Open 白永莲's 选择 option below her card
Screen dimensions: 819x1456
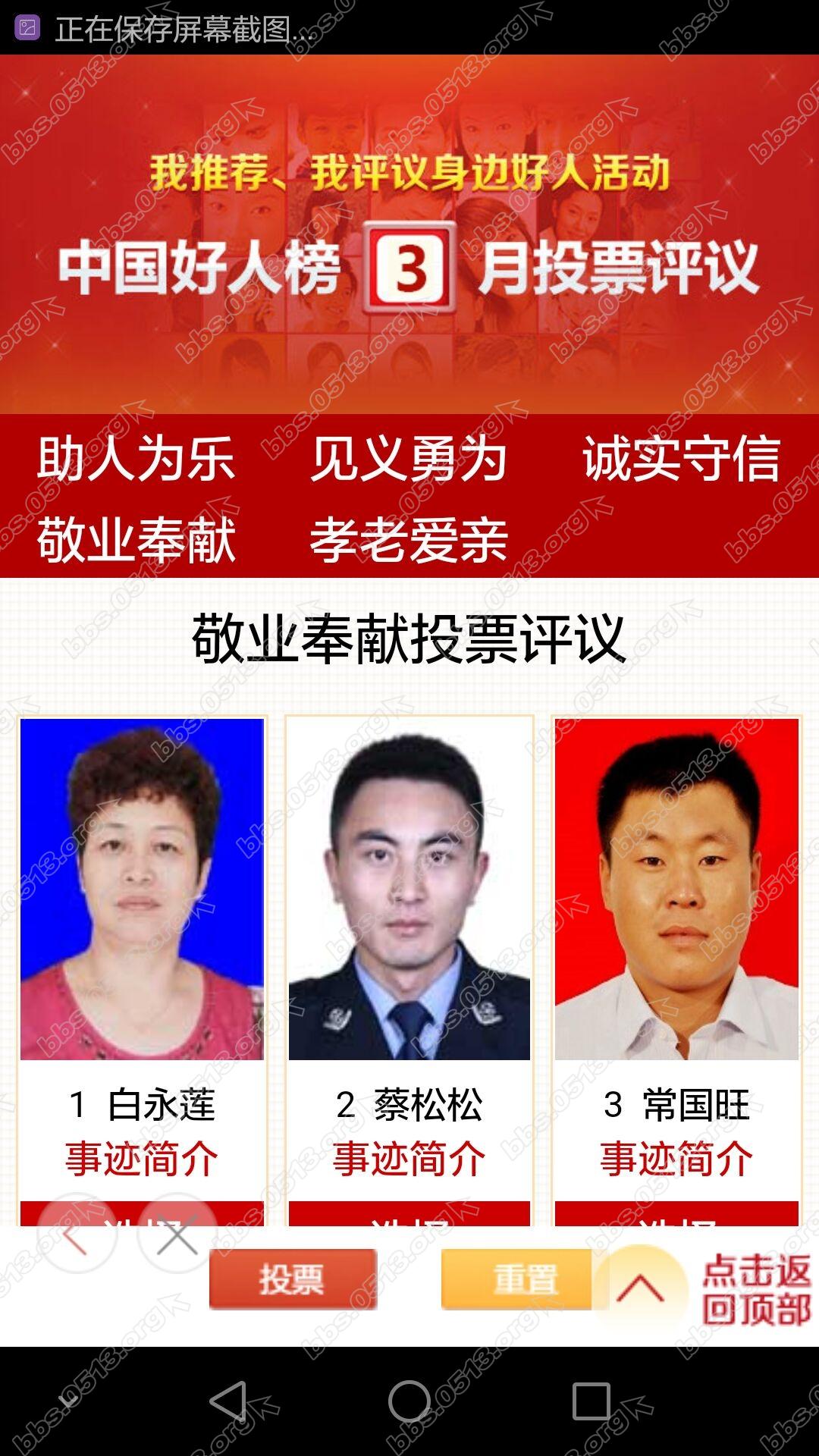141,1217
